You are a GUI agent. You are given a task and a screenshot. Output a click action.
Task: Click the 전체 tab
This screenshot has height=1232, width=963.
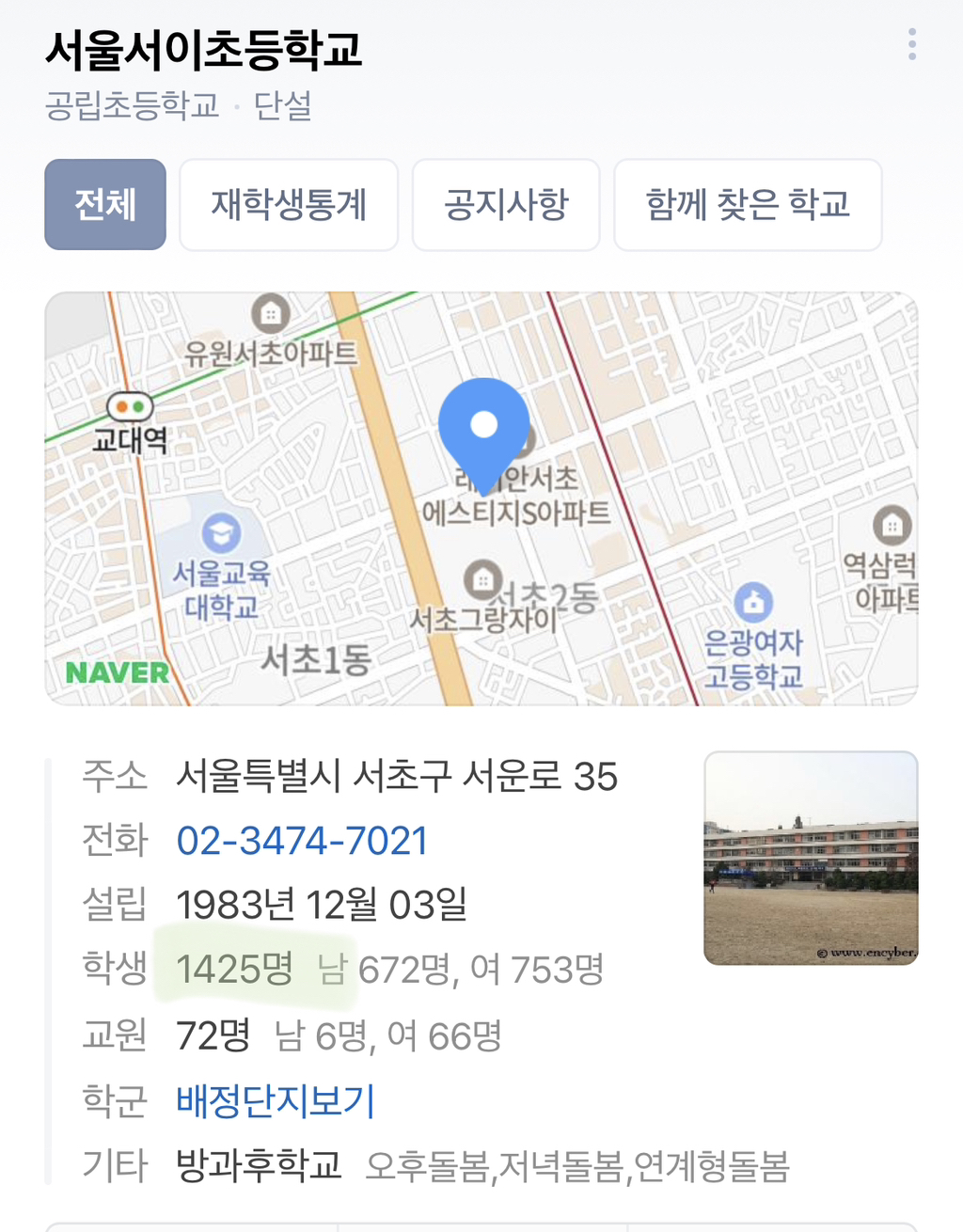coord(104,204)
